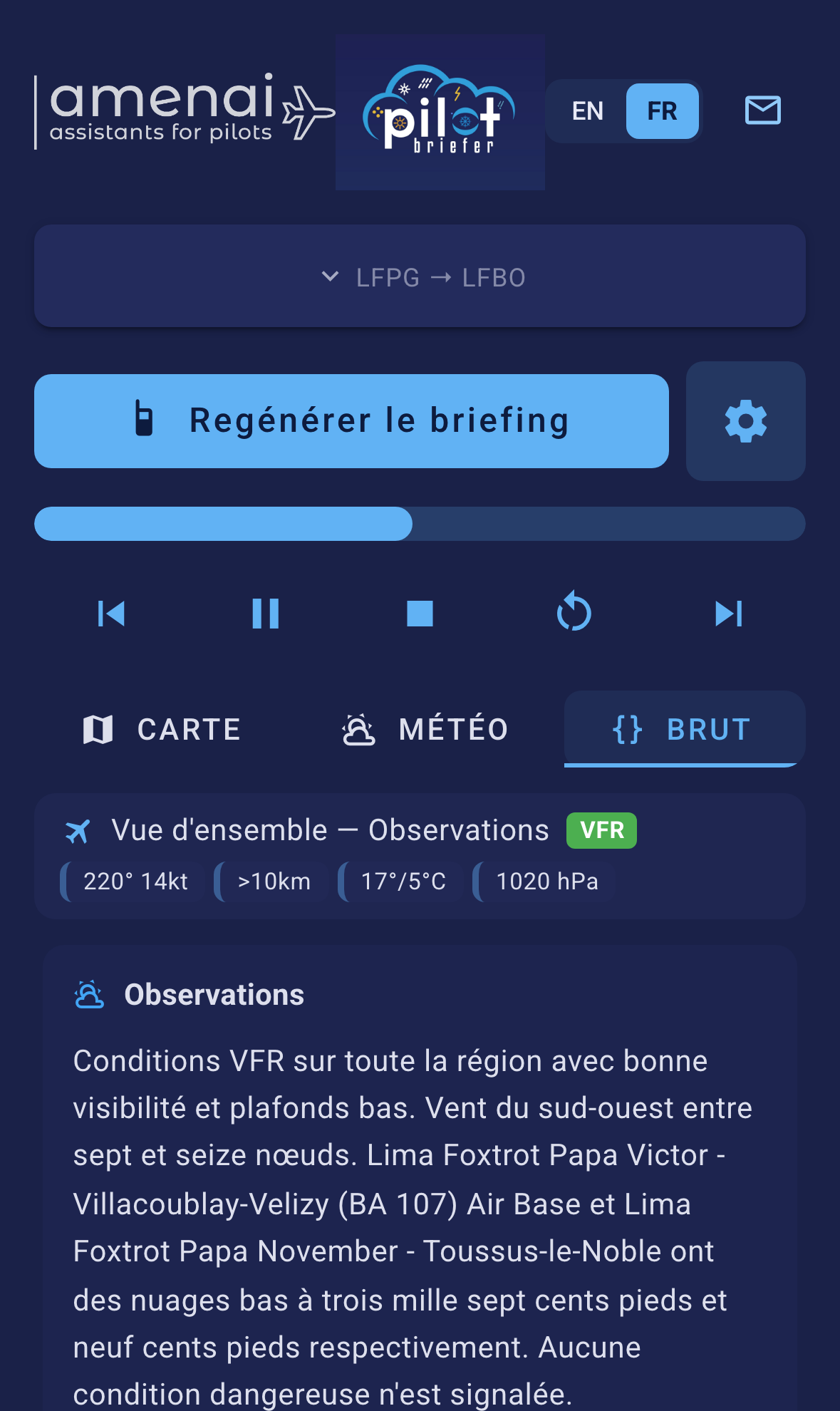Switch to the CARTE tab
The height and width of the screenshot is (1411, 840).
pos(162,728)
